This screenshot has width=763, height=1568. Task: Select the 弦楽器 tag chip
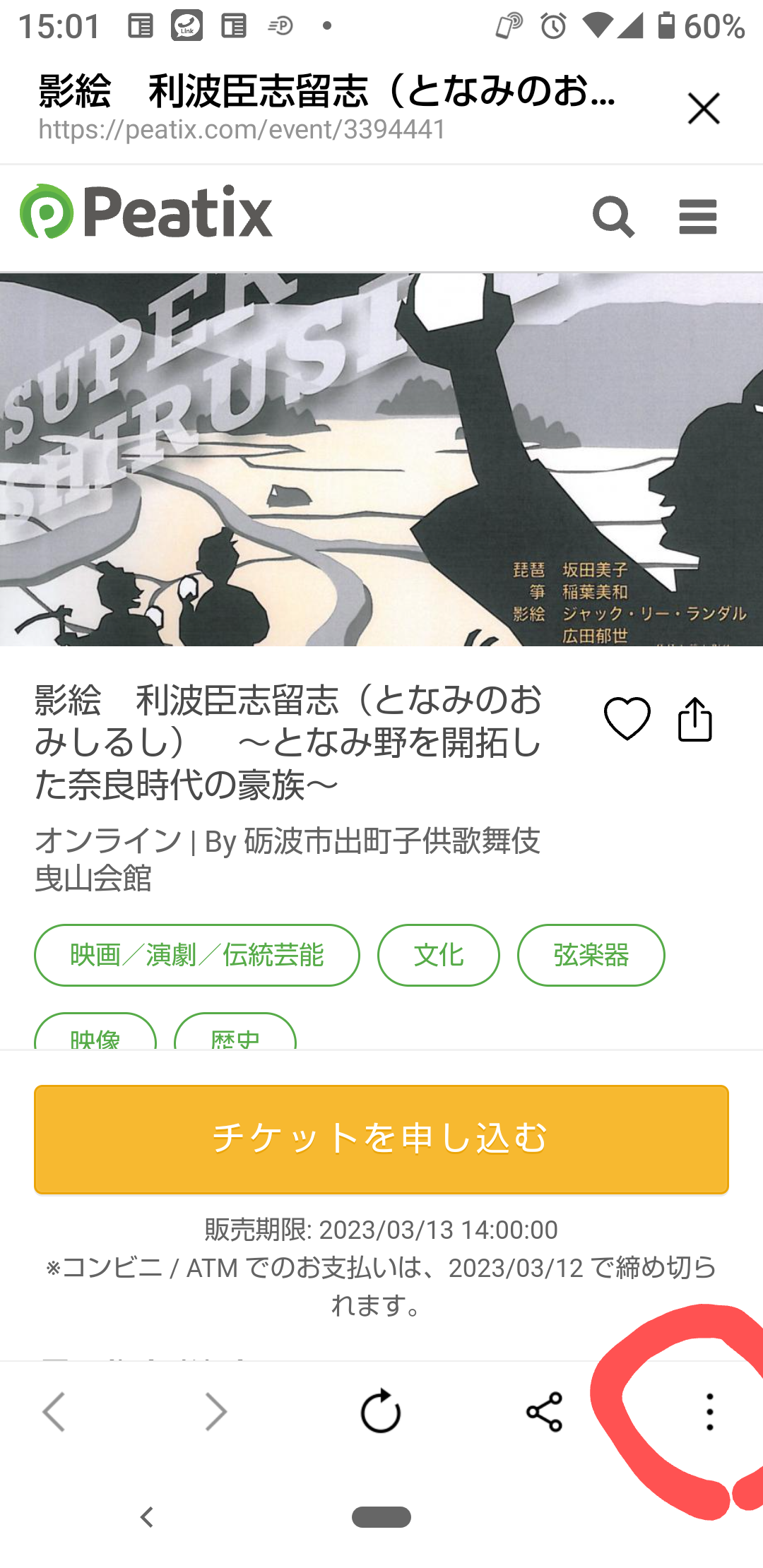tap(591, 955)
